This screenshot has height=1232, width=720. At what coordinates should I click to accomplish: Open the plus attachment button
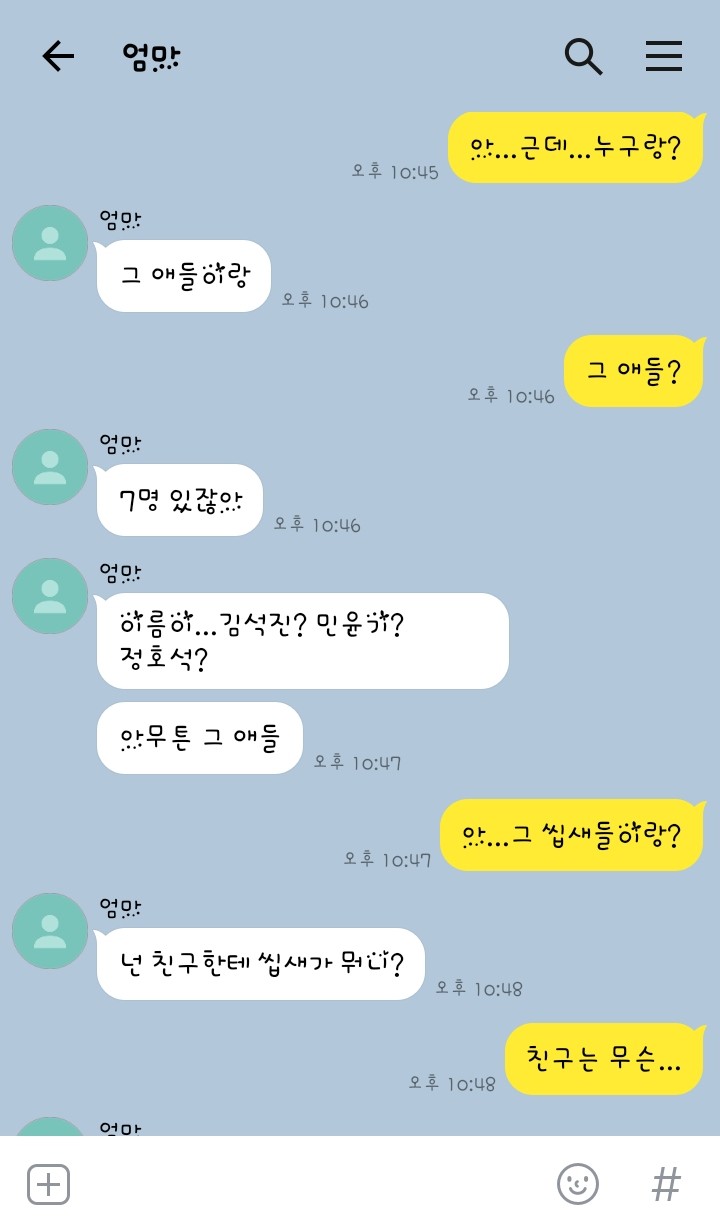coord(48,1185)
